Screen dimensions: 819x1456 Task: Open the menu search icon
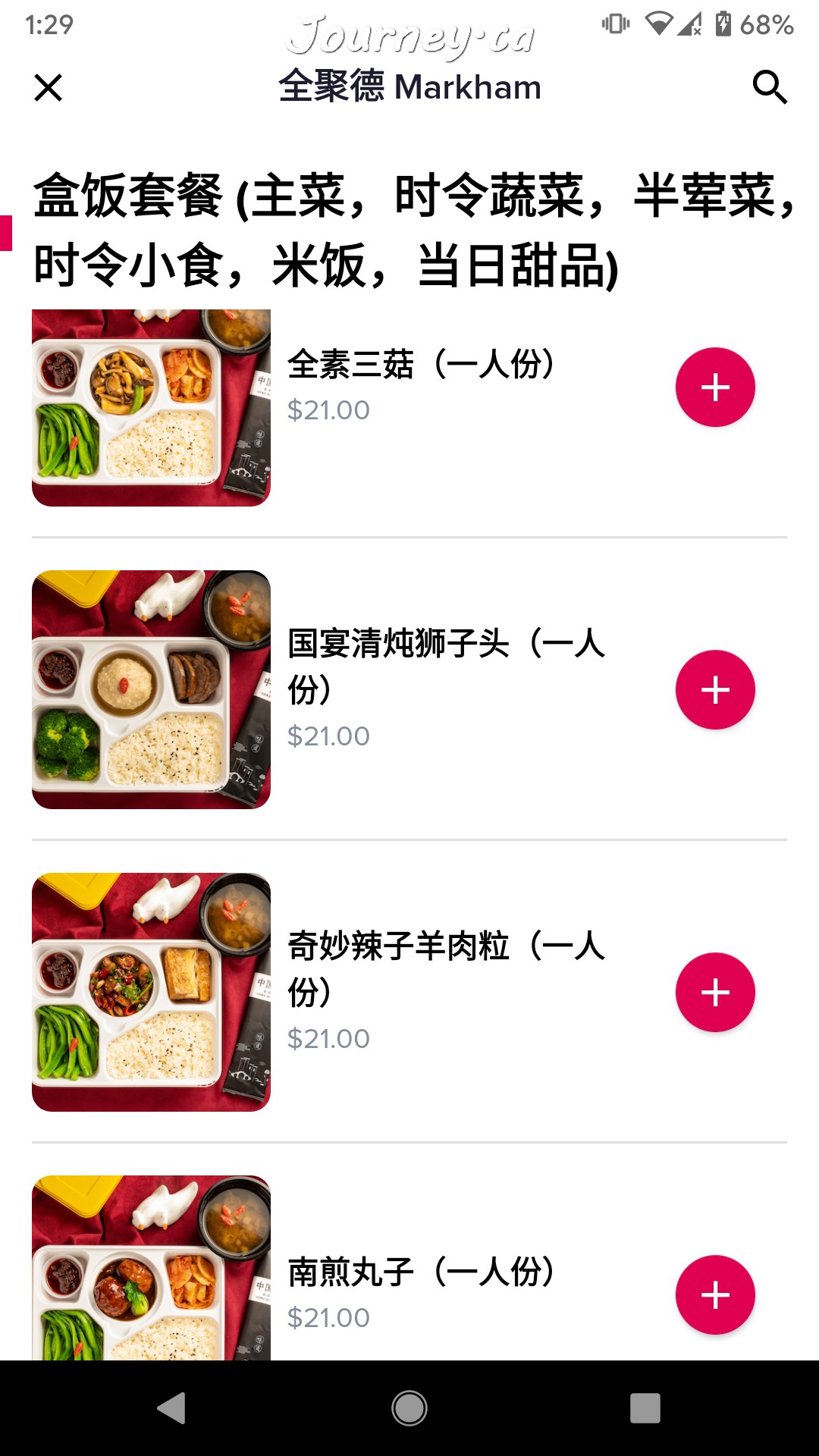pos(770,87)
